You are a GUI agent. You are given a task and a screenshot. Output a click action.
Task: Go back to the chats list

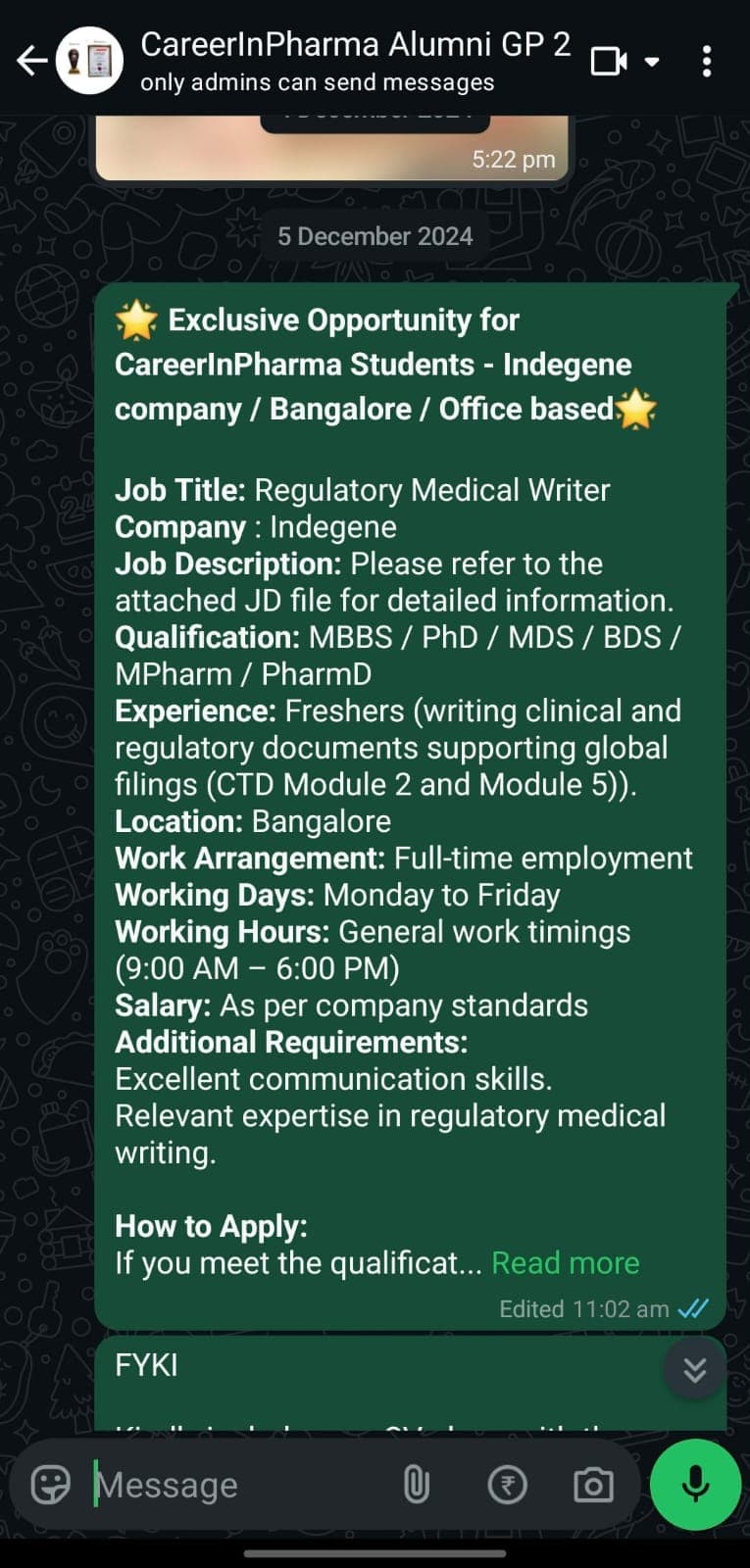point(31,61)
